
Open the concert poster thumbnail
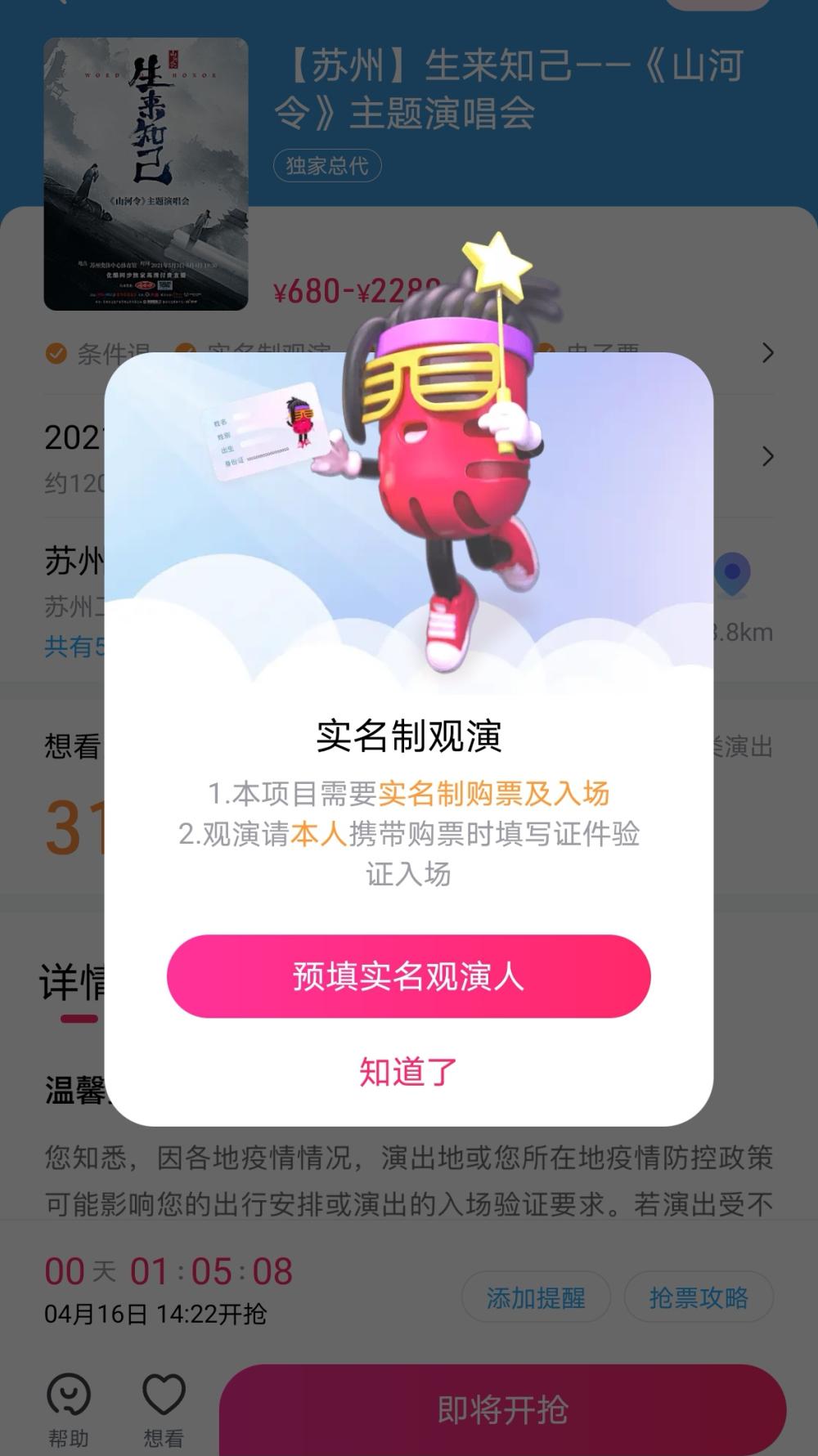point(146,174)
